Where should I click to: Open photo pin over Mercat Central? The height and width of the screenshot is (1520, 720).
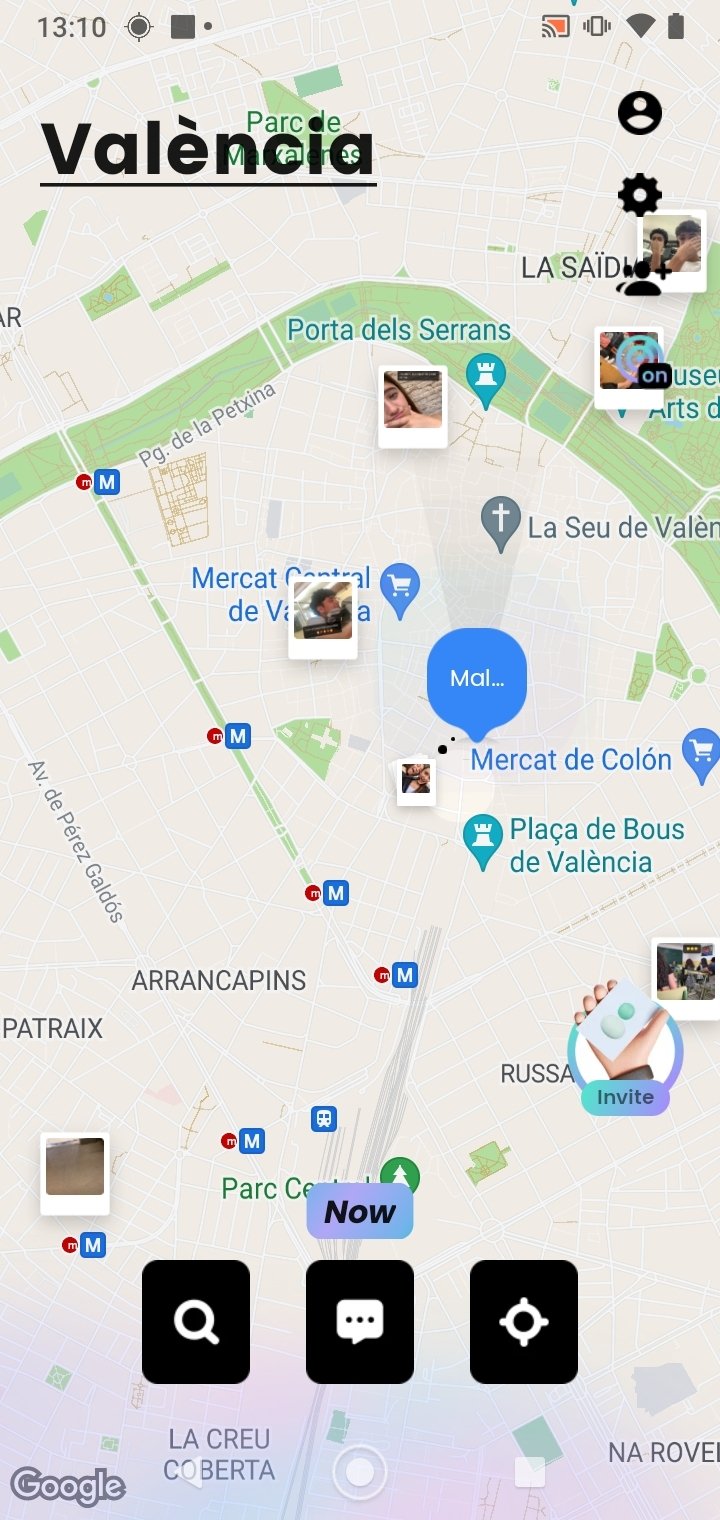point(323,616)
